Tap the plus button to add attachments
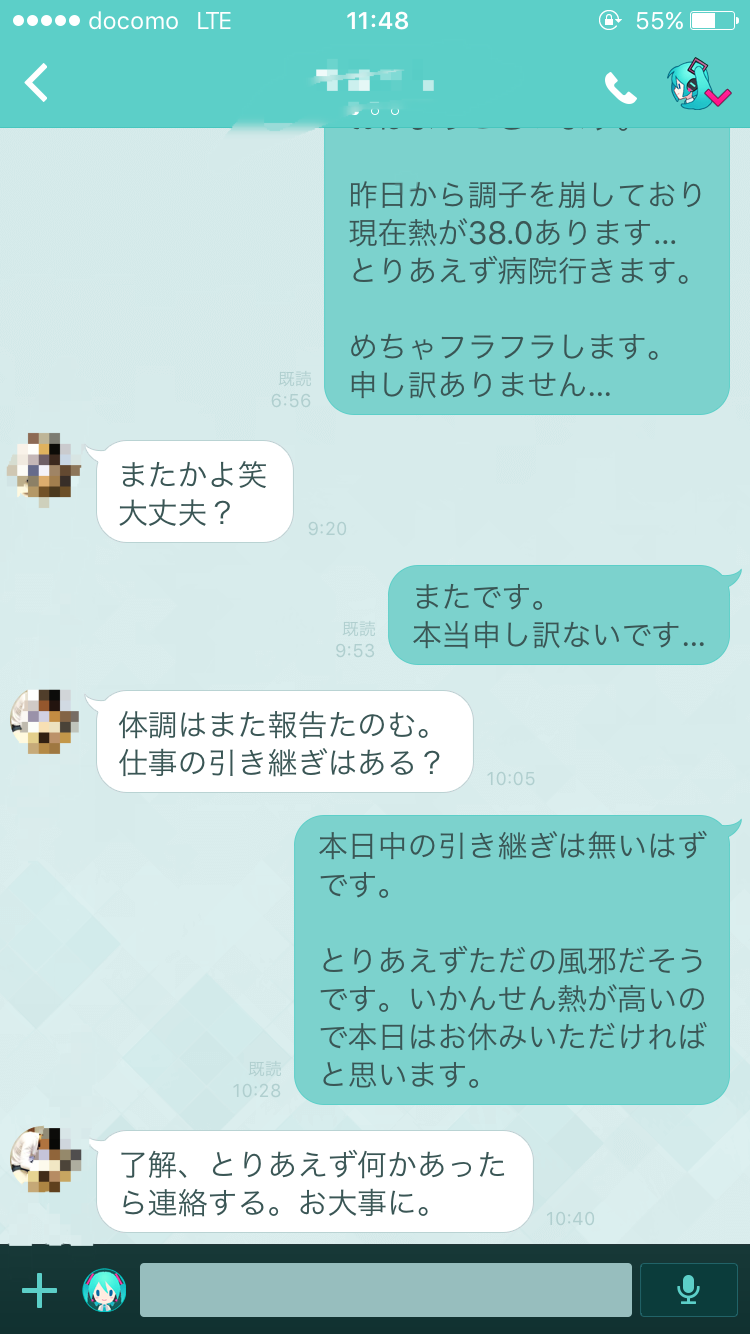This screenshot has height=1334, width=750. coord(39,1291)
